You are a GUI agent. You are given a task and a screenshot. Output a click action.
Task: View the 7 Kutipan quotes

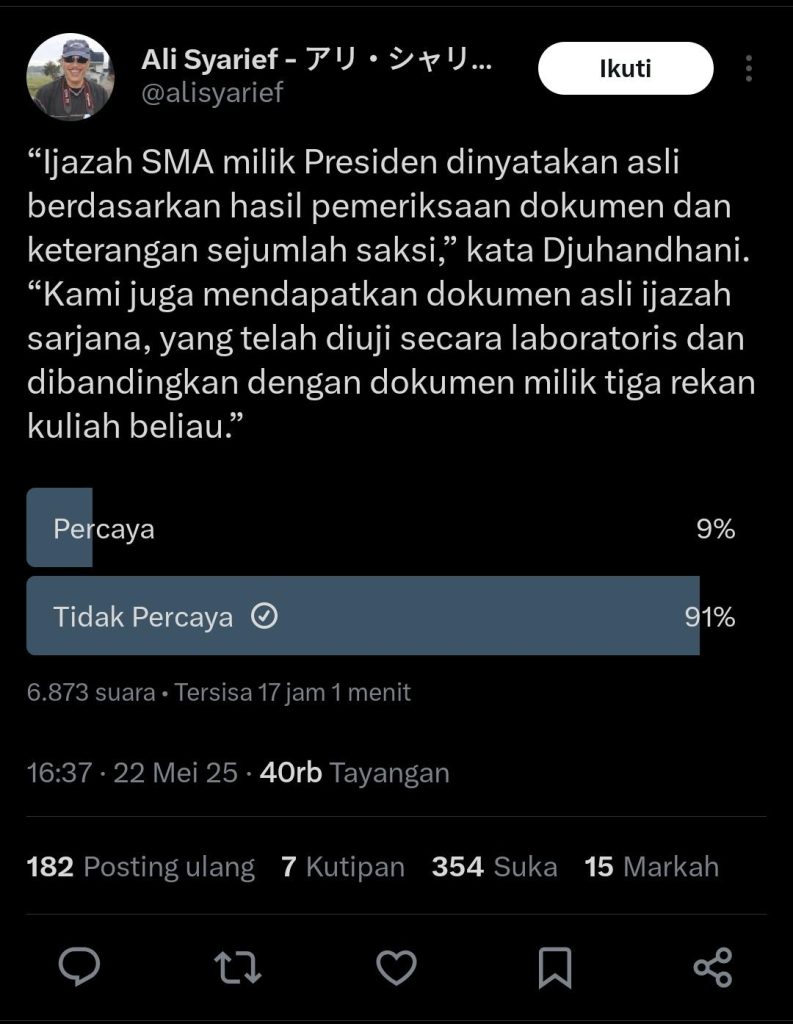343,866
